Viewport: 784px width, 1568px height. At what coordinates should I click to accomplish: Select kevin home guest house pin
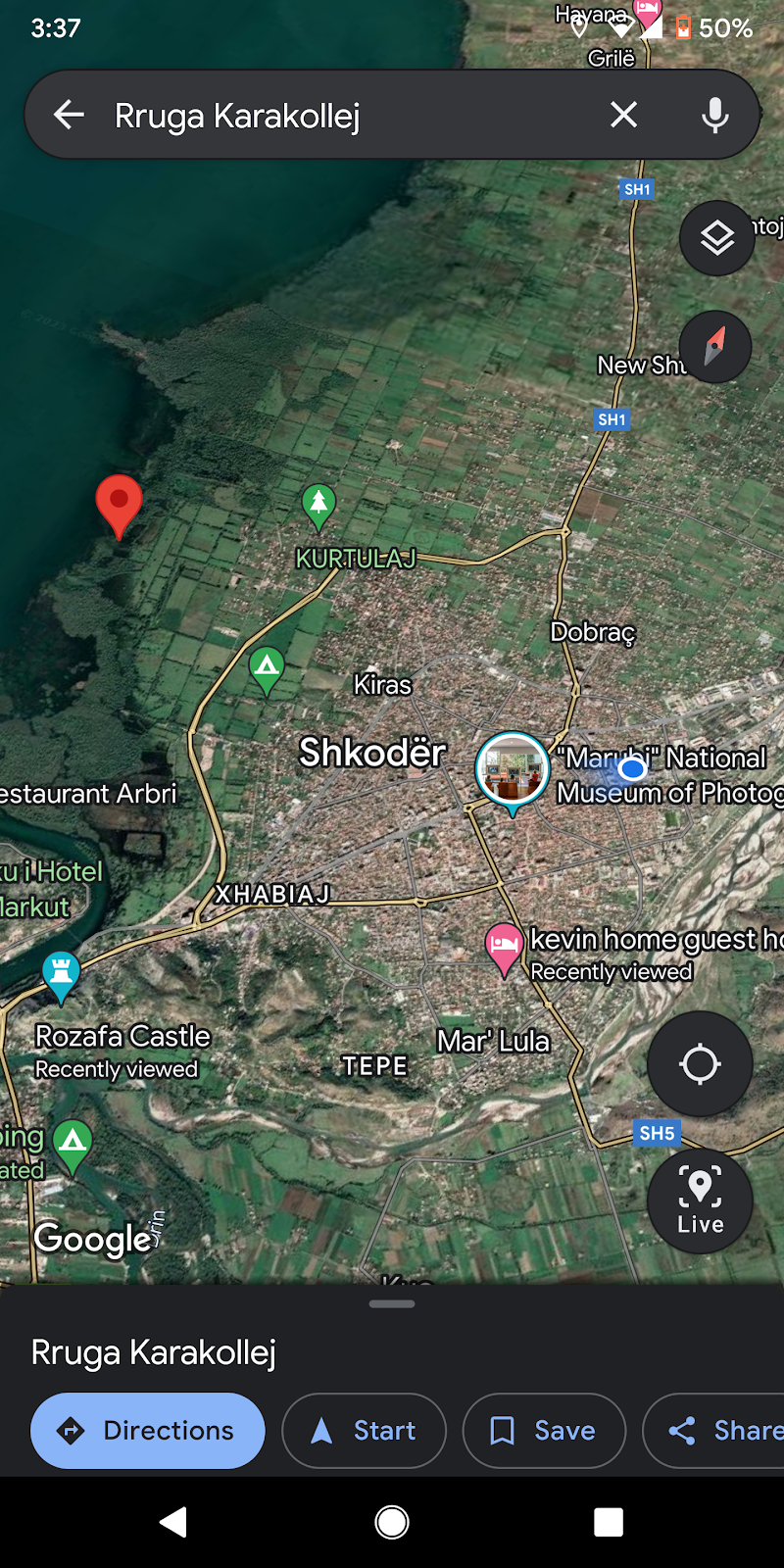(x=504, y=947)
